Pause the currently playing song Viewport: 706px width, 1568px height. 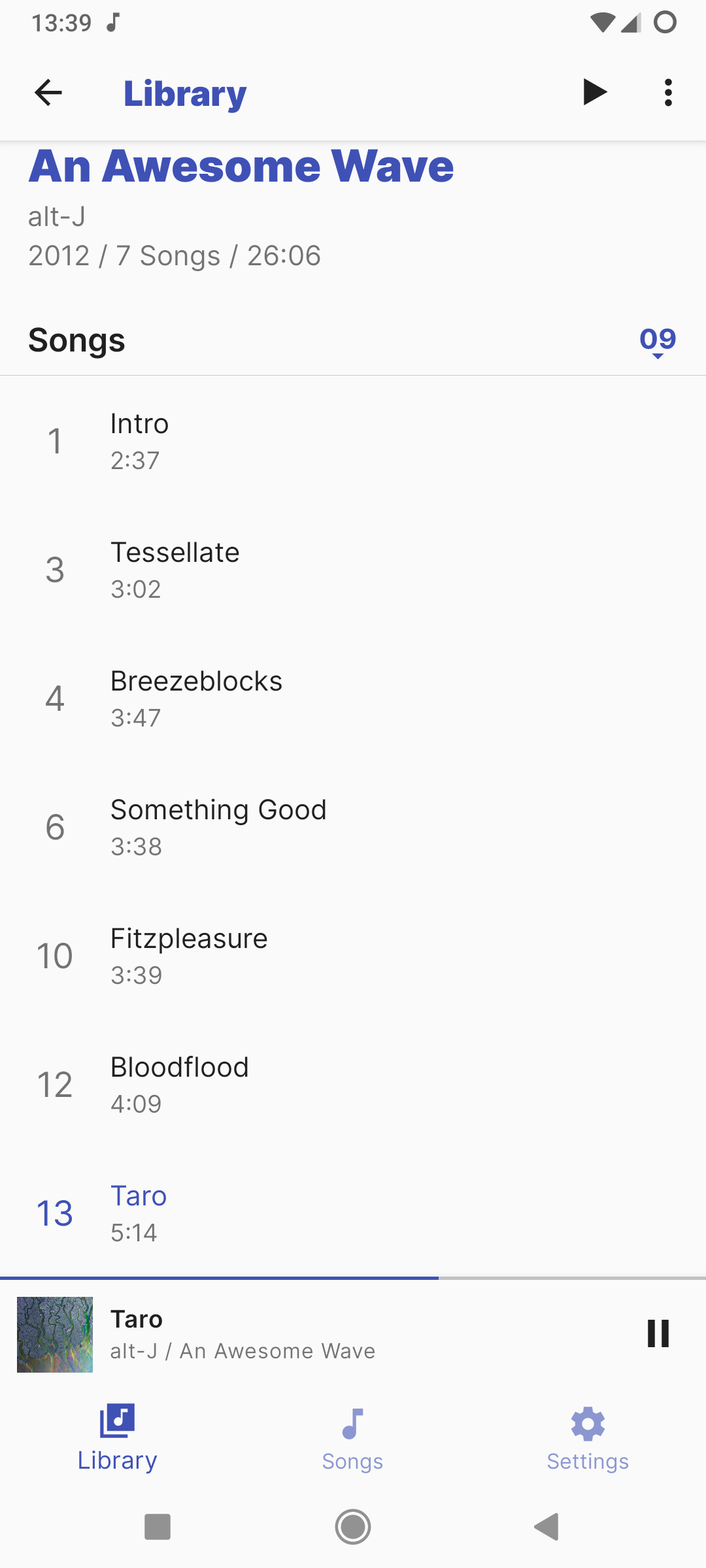pos(658,1333)
